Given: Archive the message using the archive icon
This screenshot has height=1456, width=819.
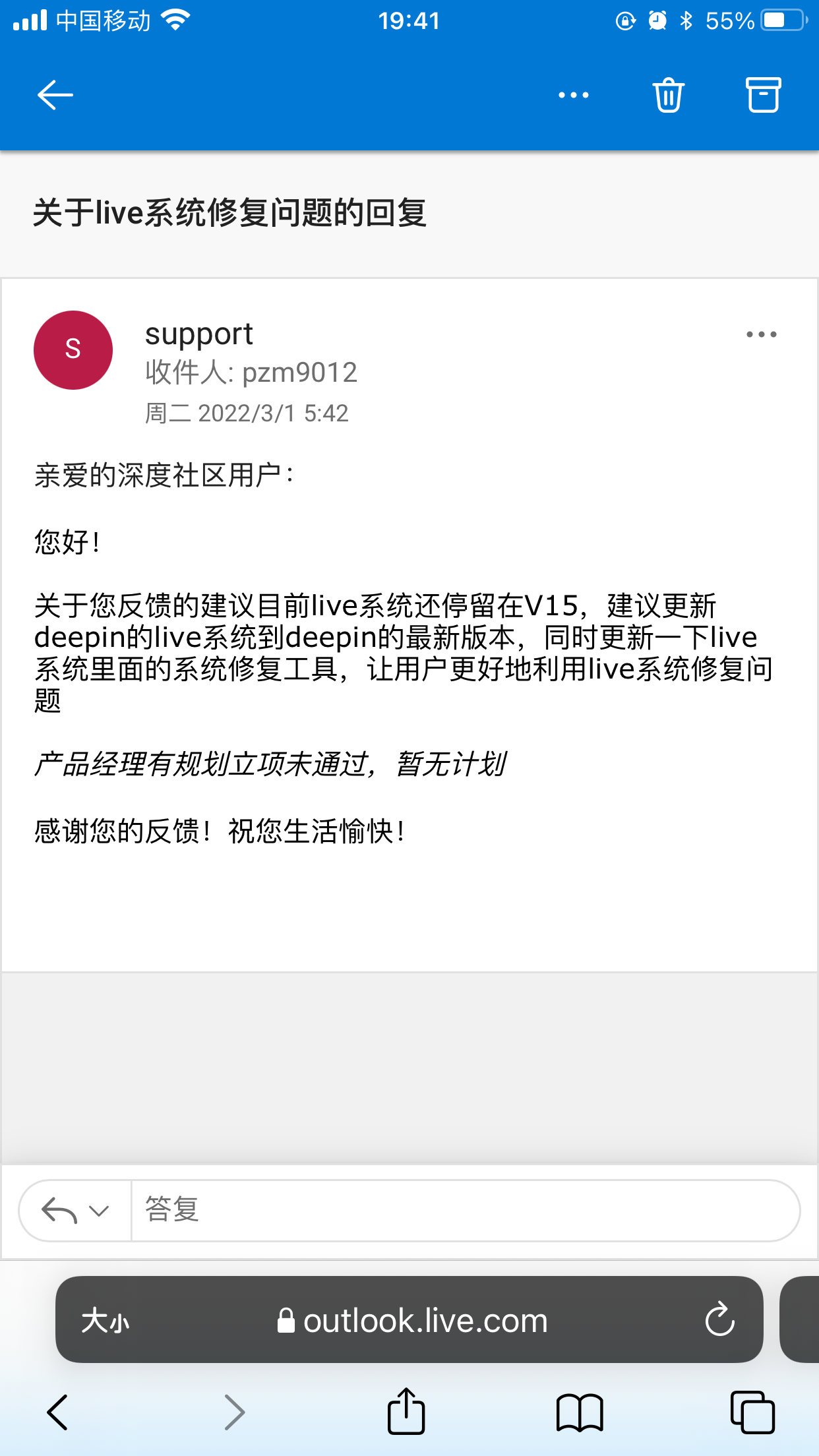Looking at the screenshot, I should (x=762, y=94).
